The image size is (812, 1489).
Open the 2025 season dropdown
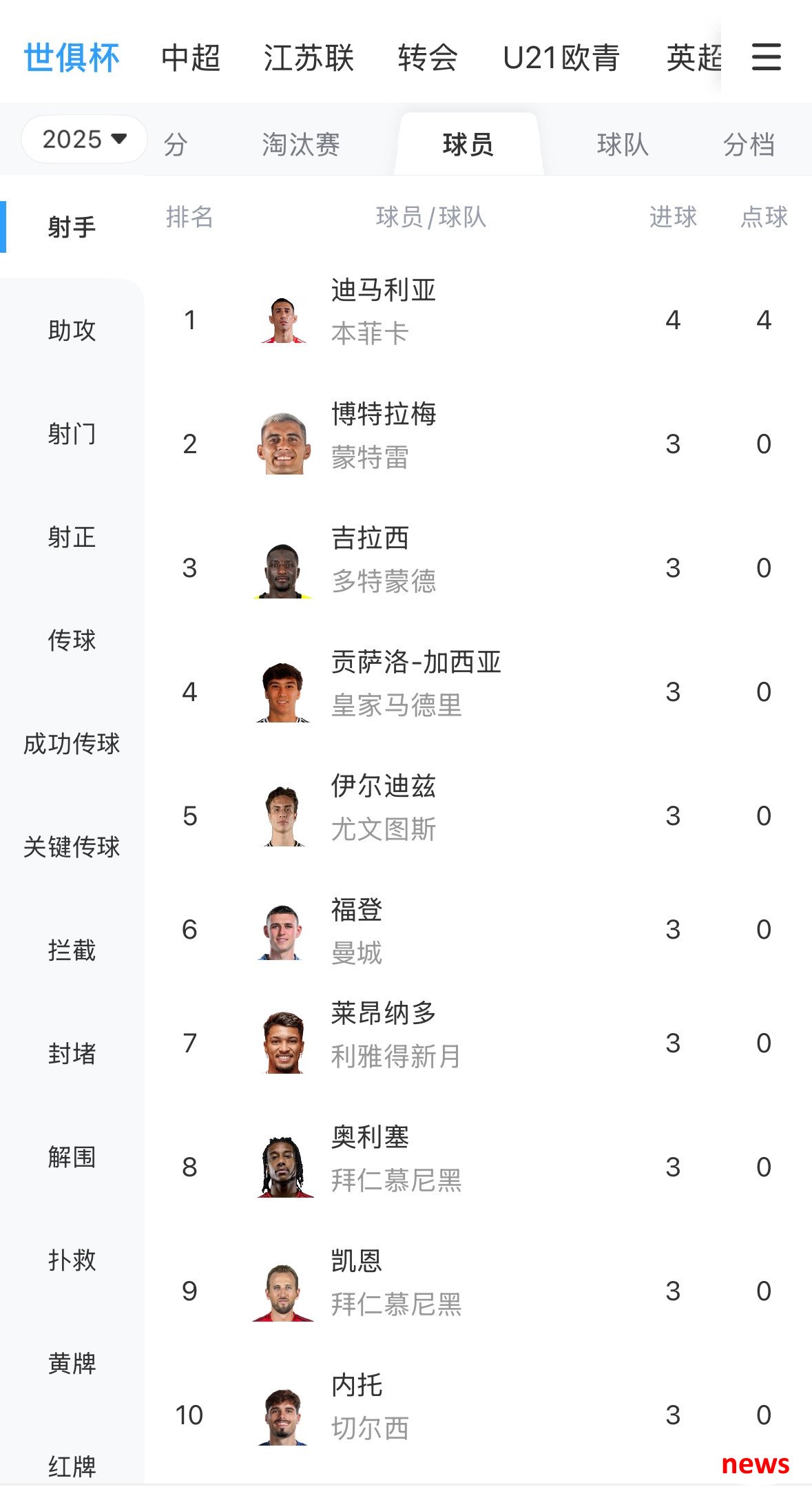(x=84, y=139)
